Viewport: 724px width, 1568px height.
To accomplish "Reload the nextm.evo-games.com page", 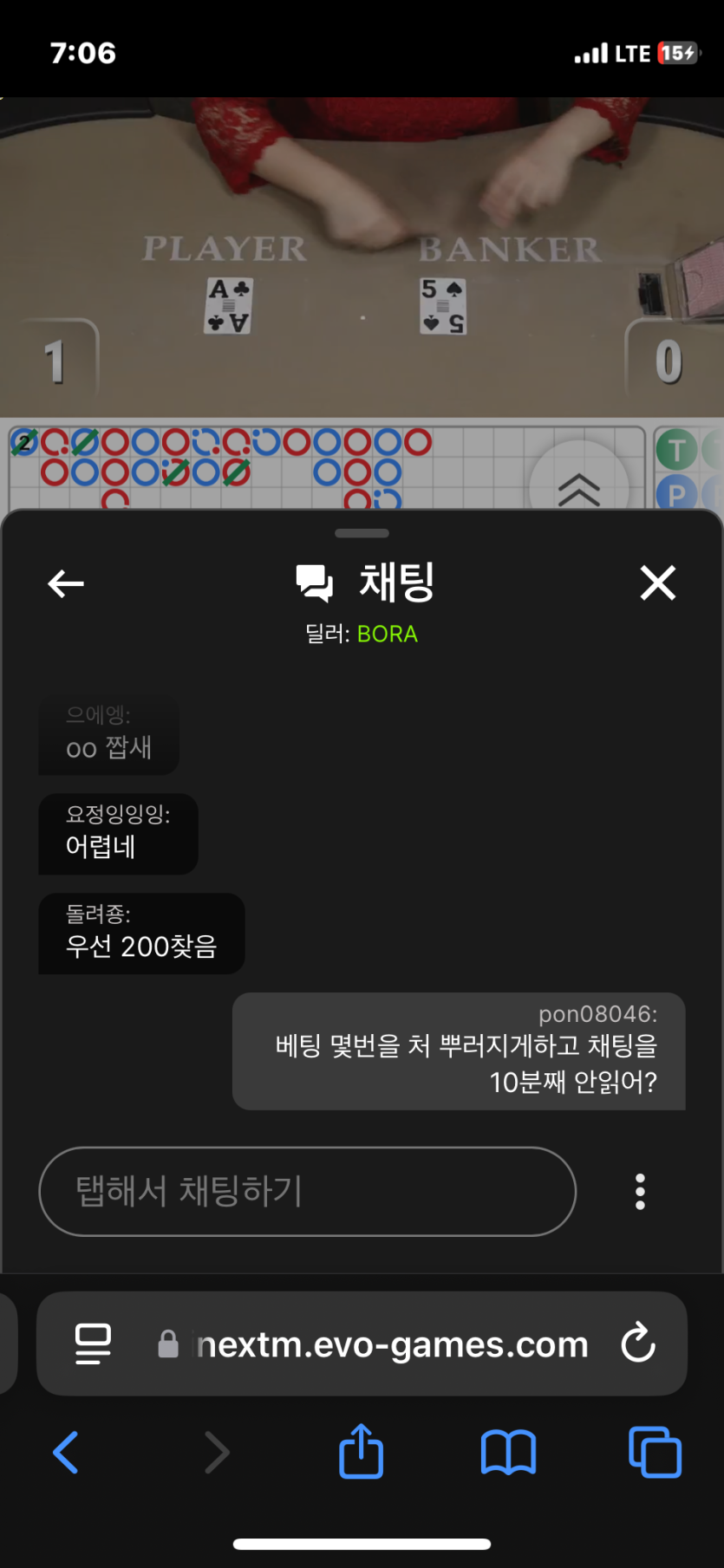I will coord(638,1344).
